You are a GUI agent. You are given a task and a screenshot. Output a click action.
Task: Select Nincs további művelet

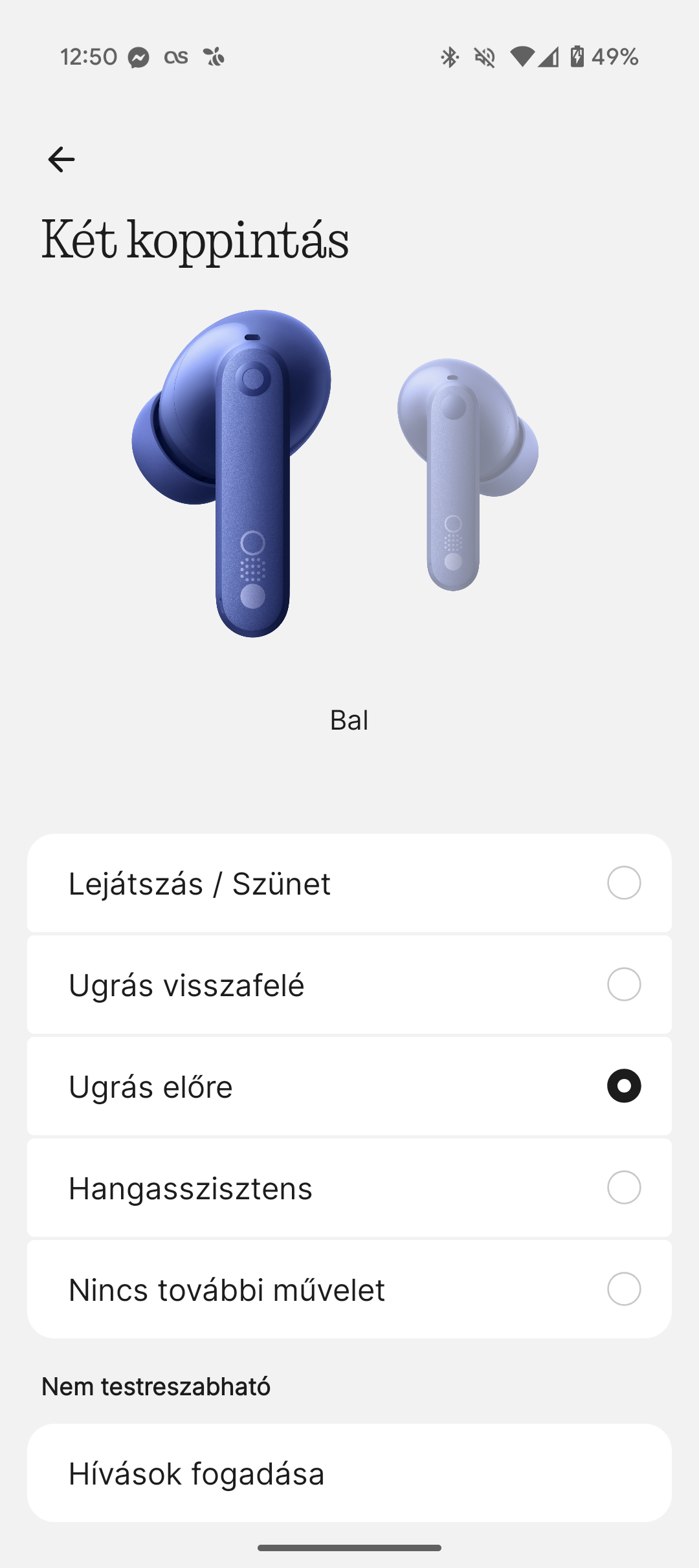tap(349, 1289)
